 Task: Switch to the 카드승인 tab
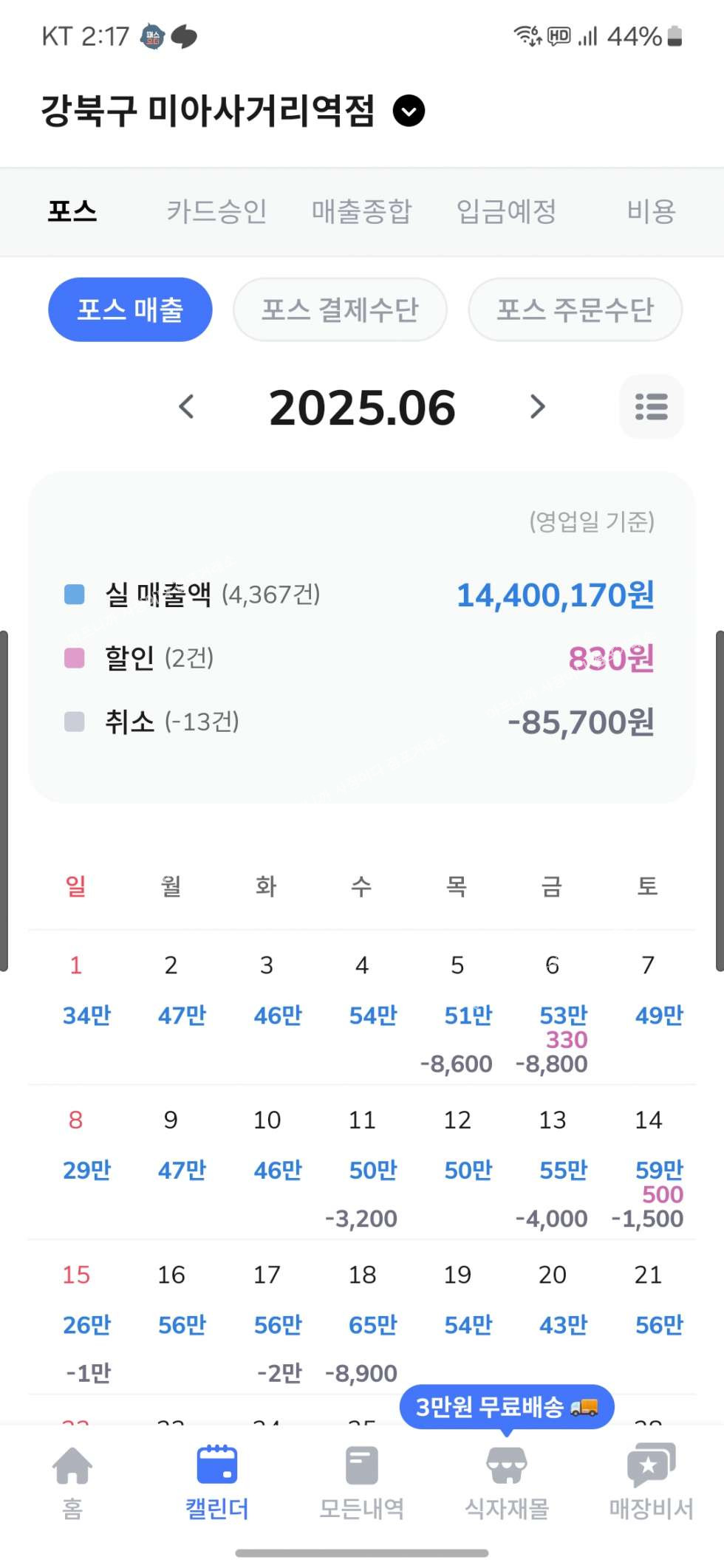pyautogui.click(x=216, y=211)
